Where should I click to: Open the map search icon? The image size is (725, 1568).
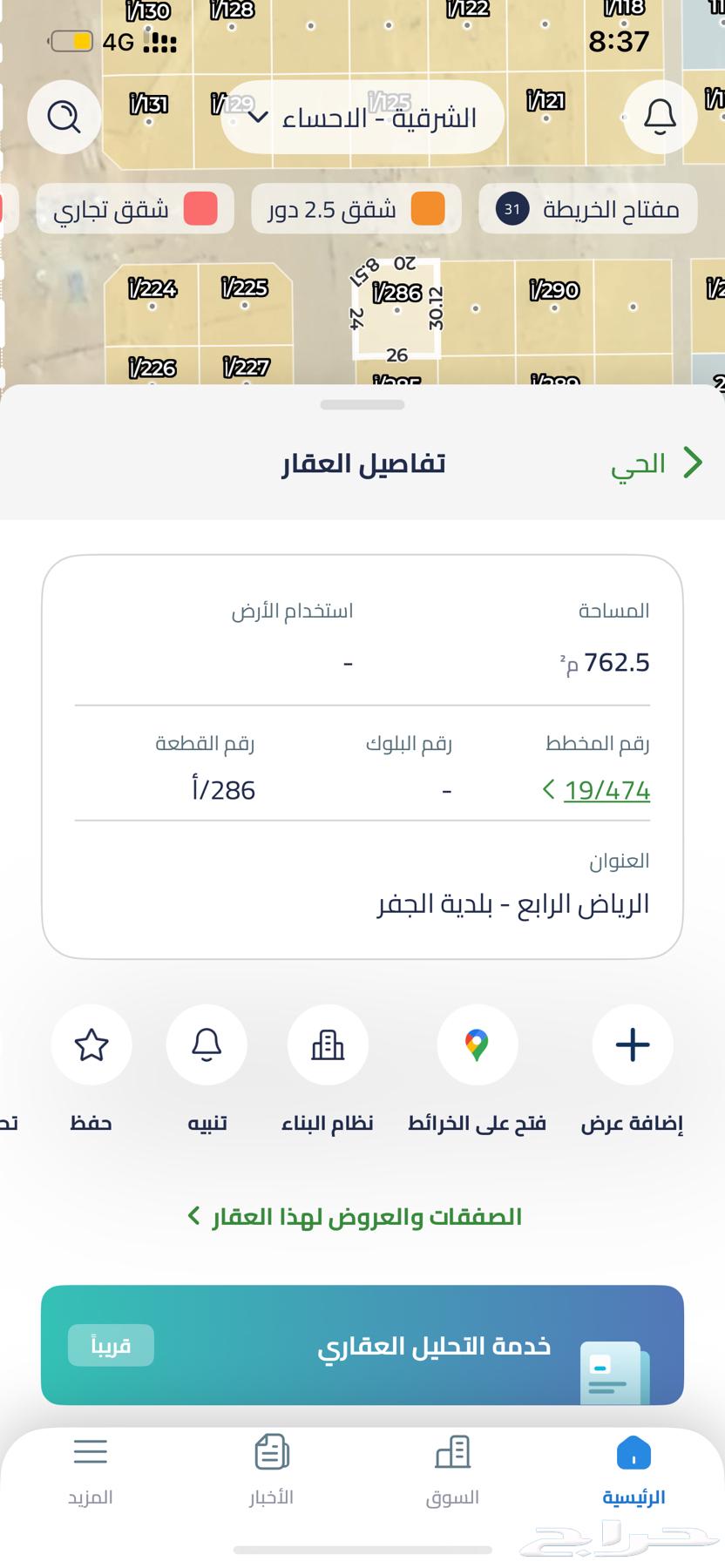click(x=64, y=116)
